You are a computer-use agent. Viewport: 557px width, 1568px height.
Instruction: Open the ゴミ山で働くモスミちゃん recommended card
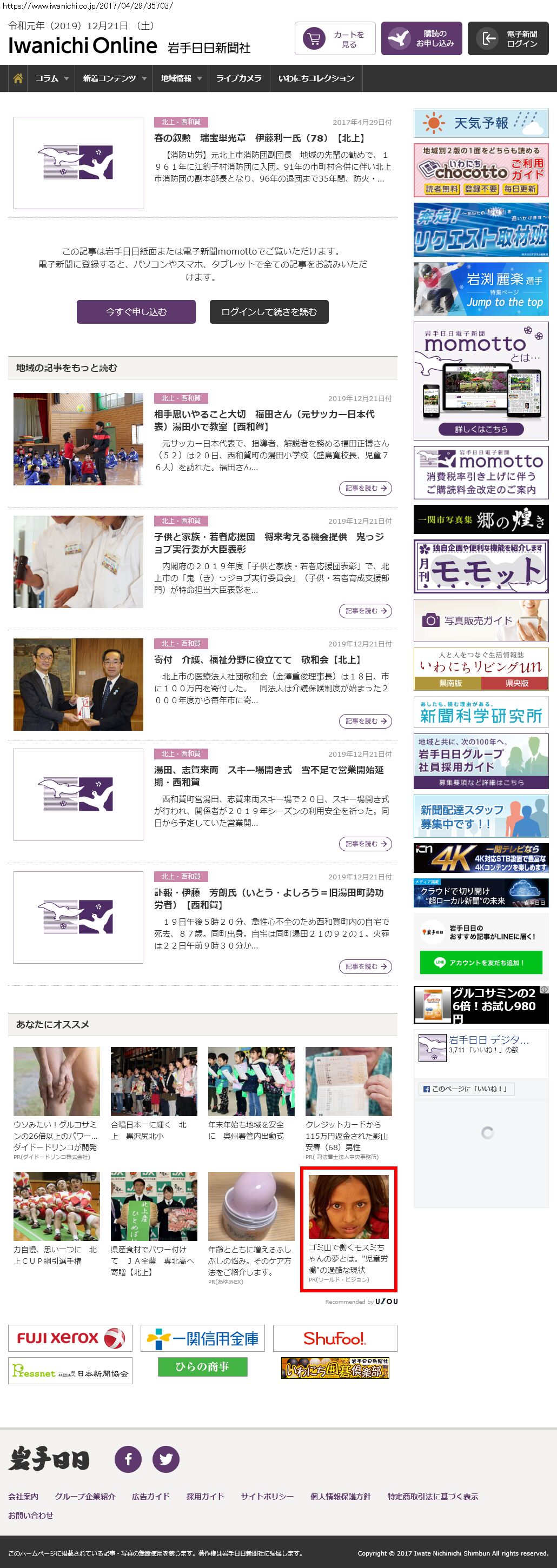click(x=348, y=1229)
